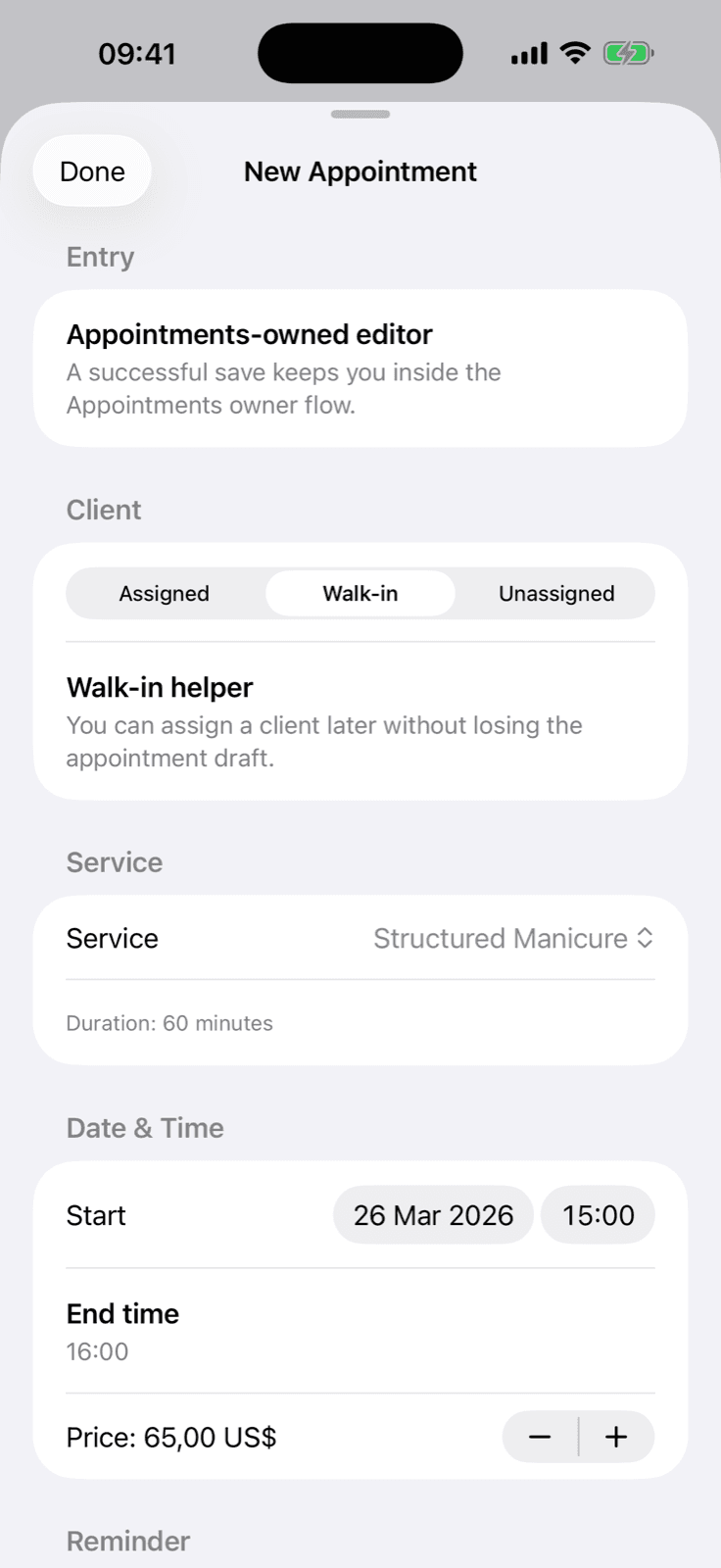Tap the Service picker chevron icon

(645, 938)
